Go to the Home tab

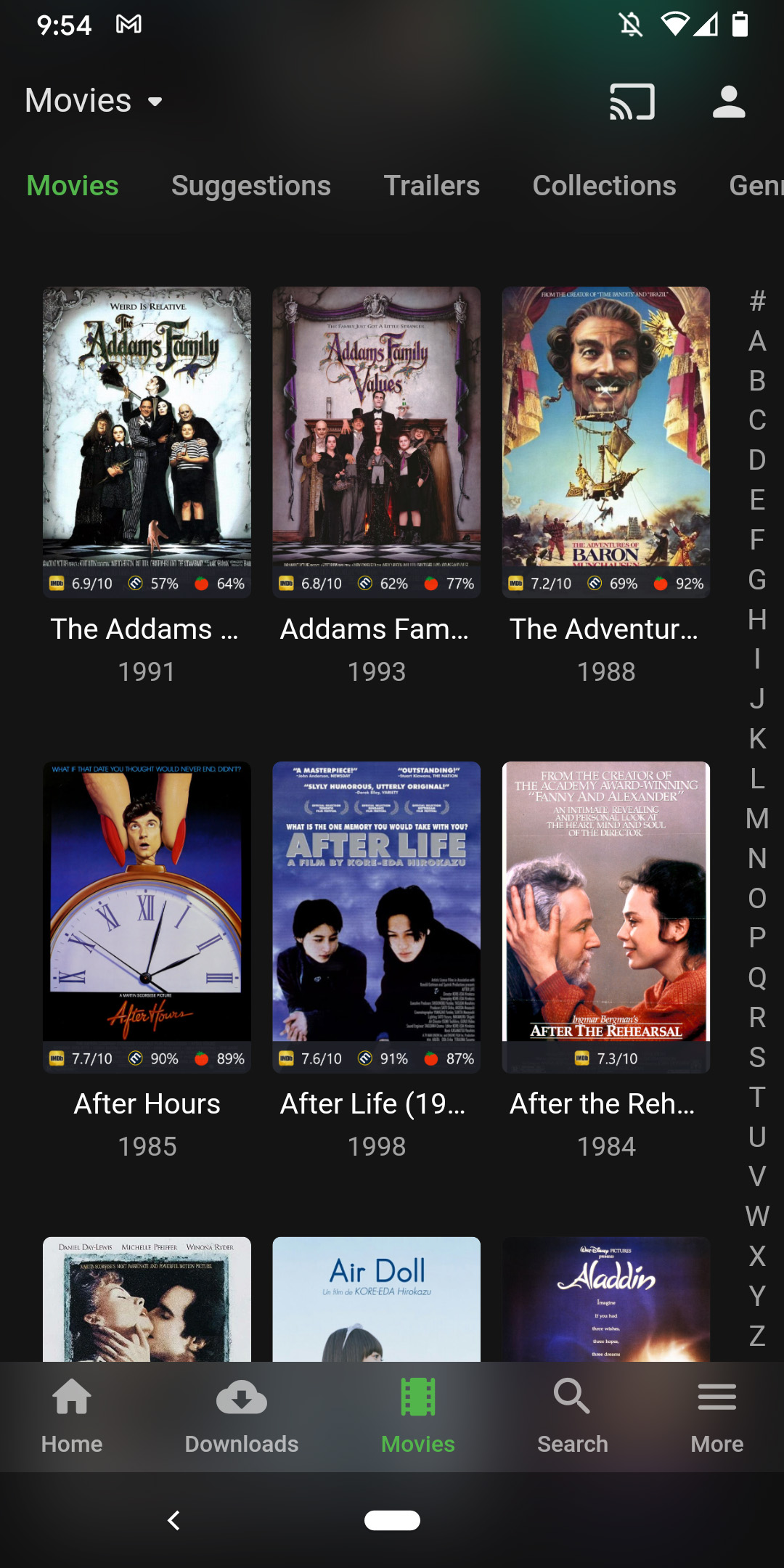pos(72,1416)
